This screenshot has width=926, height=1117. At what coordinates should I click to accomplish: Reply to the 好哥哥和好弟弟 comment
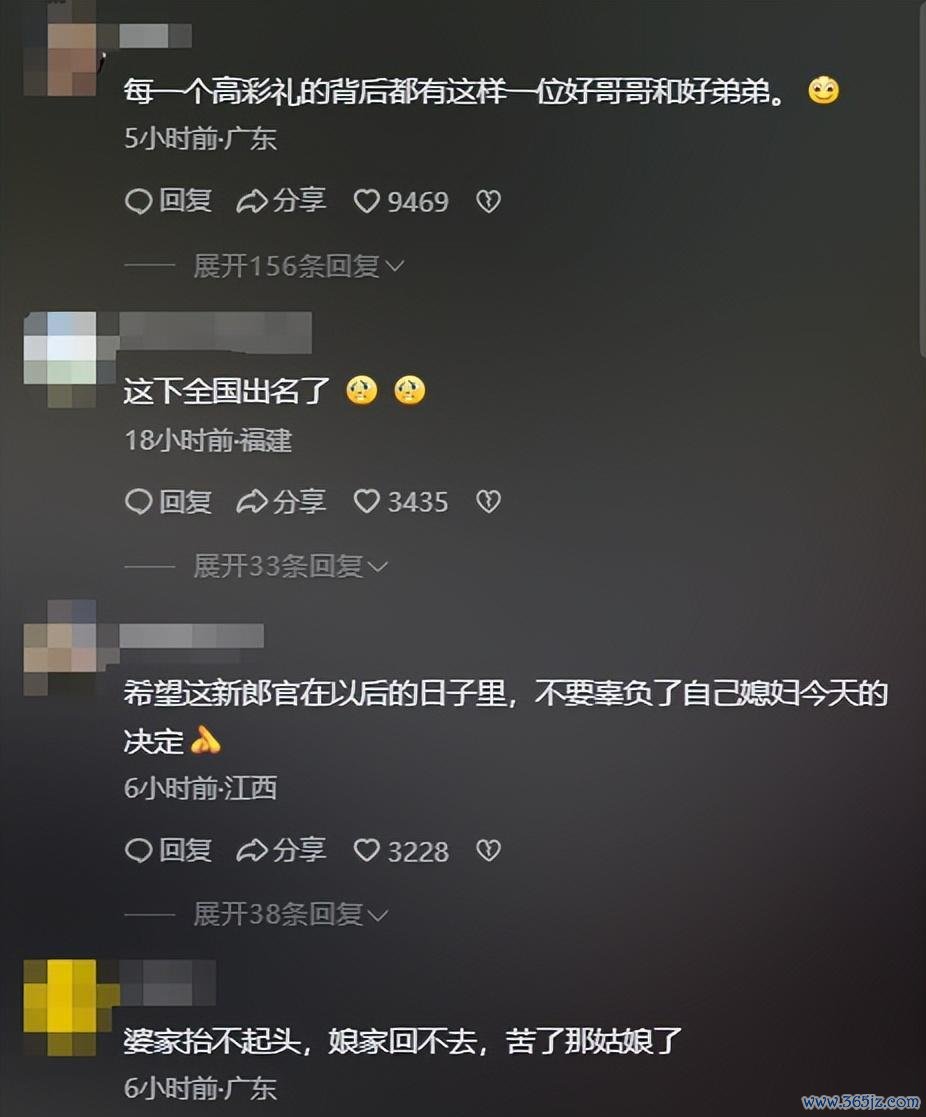(x=168, y=201)
